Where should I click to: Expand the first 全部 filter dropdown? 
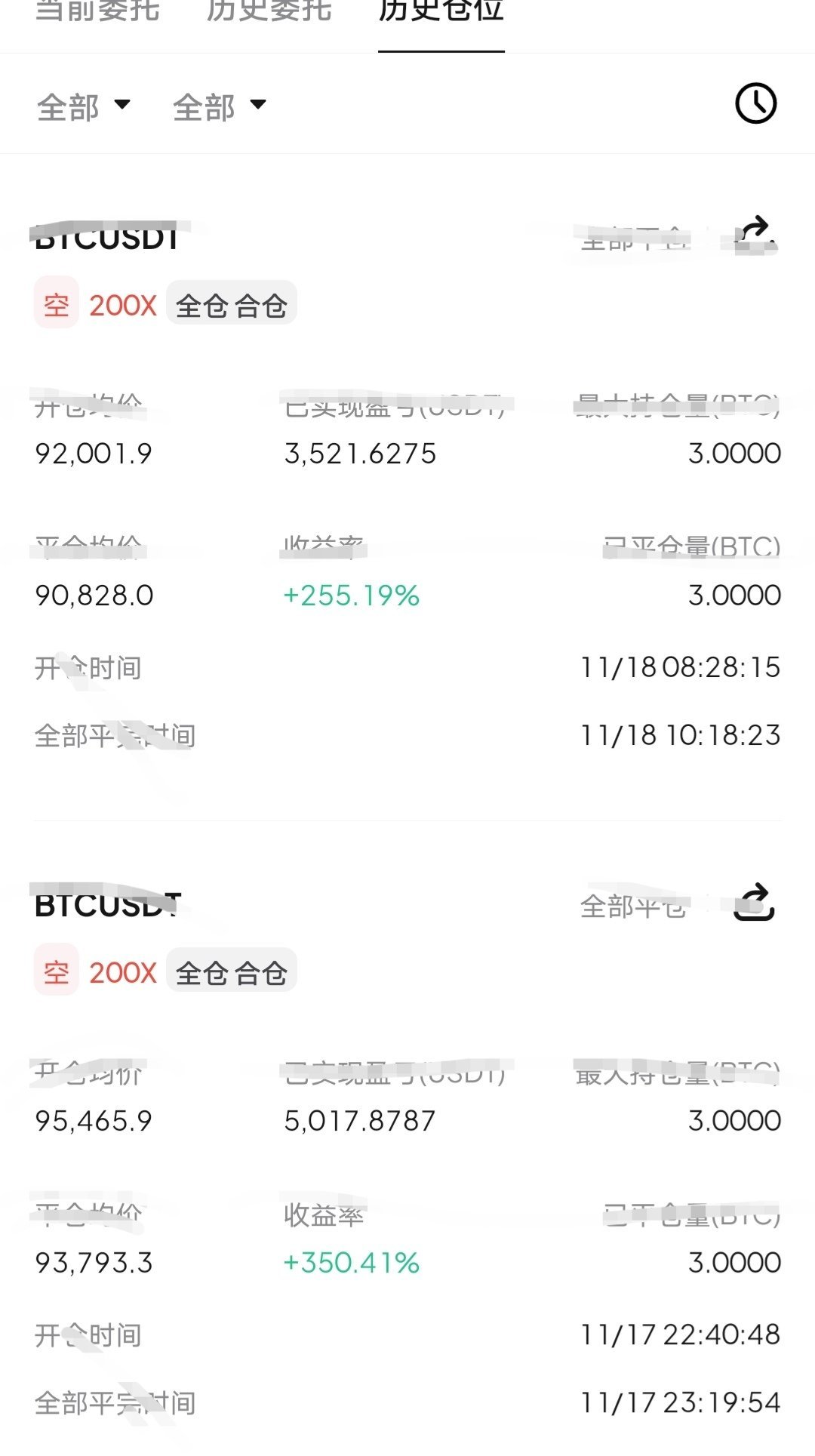pyautogui.click(x=84, y=106)
